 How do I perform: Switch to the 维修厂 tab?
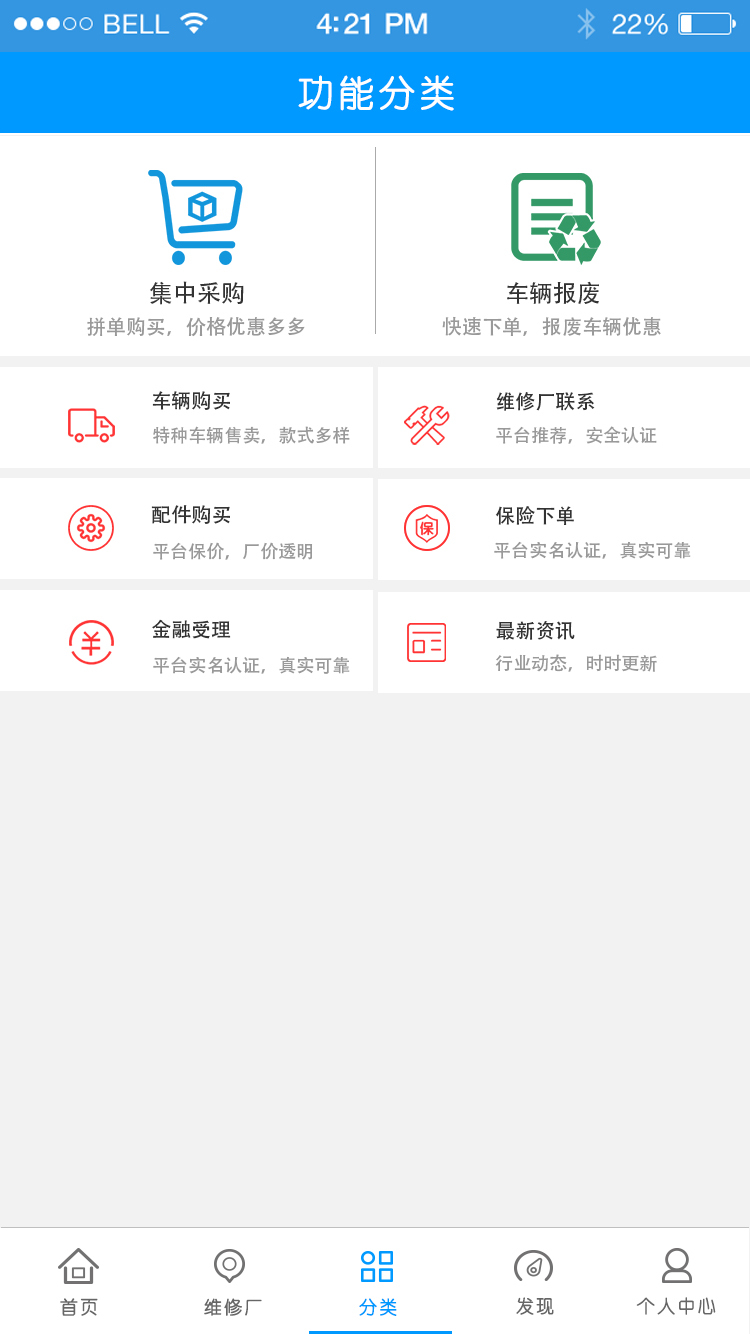[x=231, y=1281]
